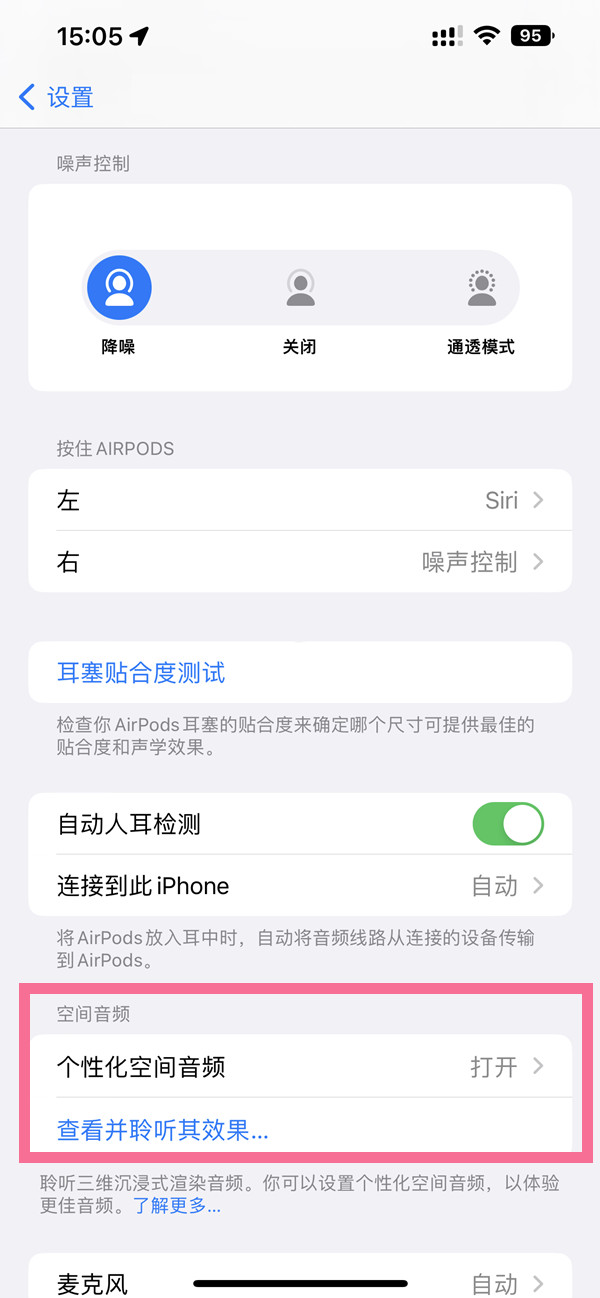This screenshot has width=600, height=1298.
Task: Switch to 通透模式
Action: 481,289
